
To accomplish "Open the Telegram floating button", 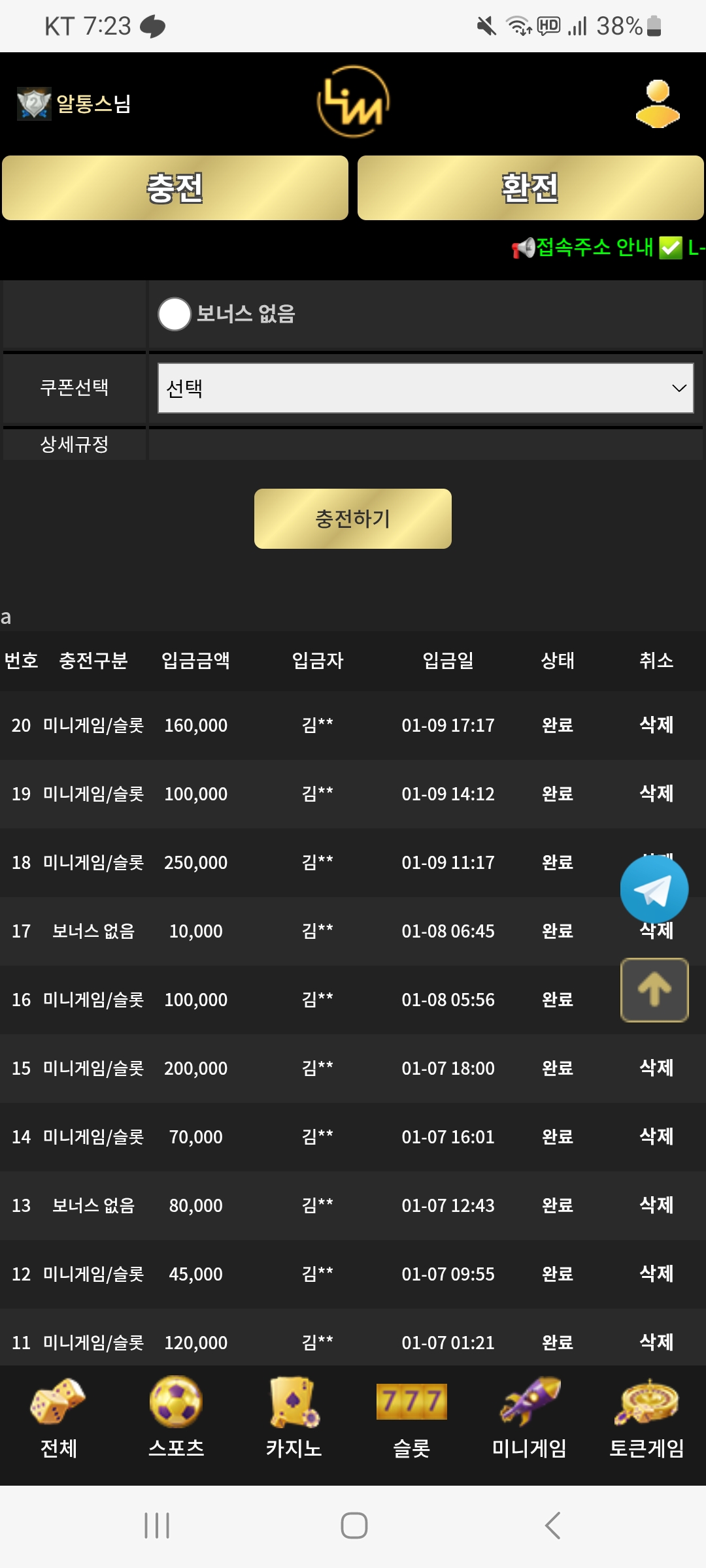I will tap(654, 890).
